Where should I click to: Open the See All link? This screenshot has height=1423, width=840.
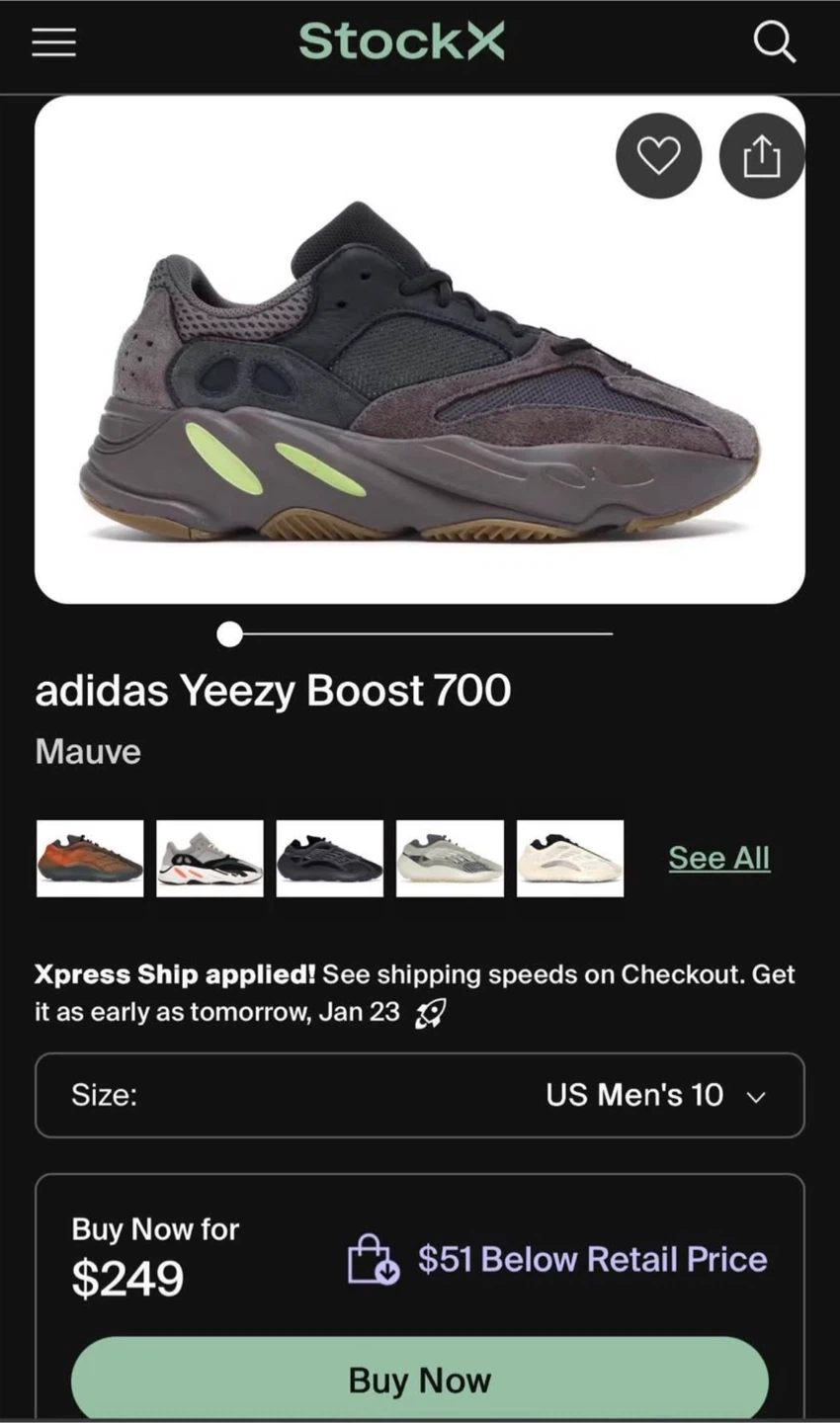tap(718, 858)
